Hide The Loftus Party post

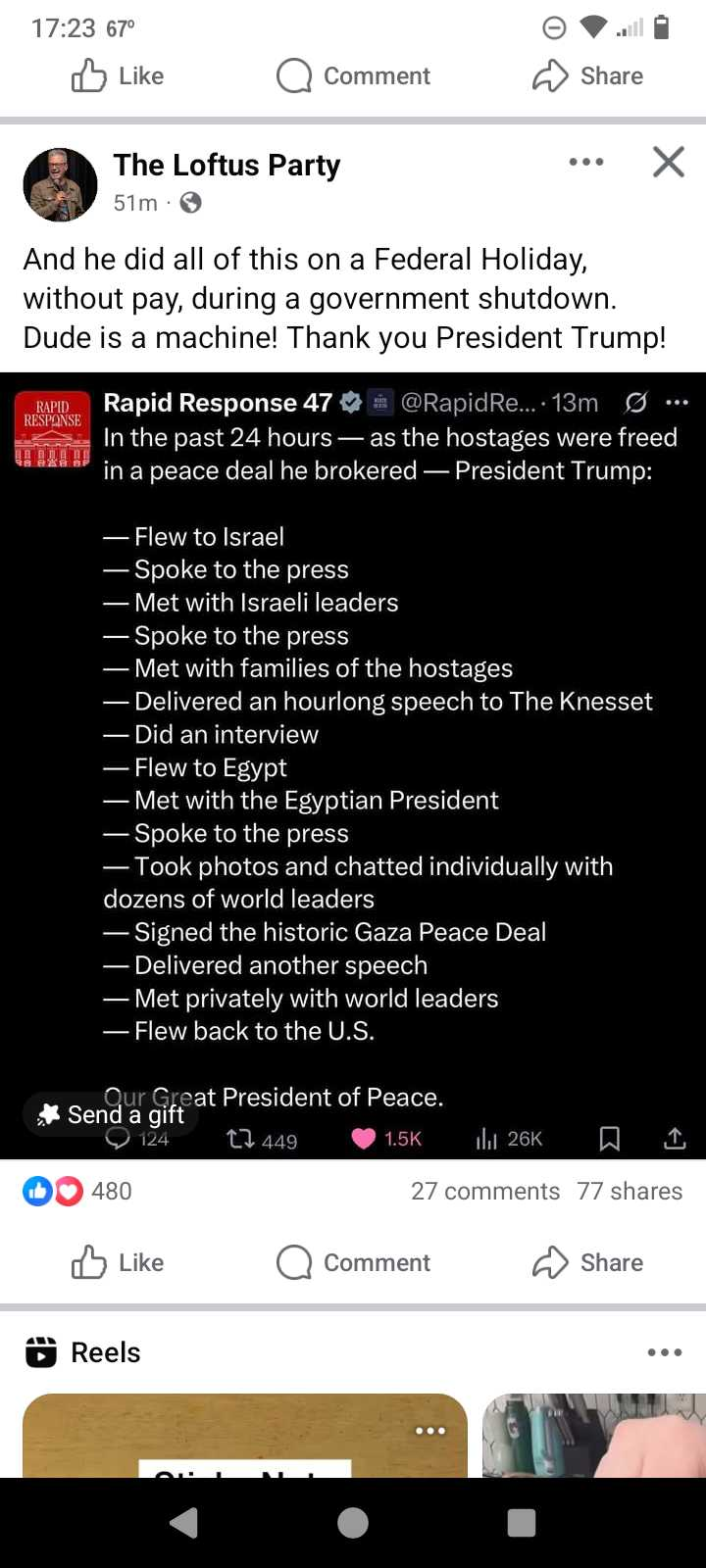[668, 162]
